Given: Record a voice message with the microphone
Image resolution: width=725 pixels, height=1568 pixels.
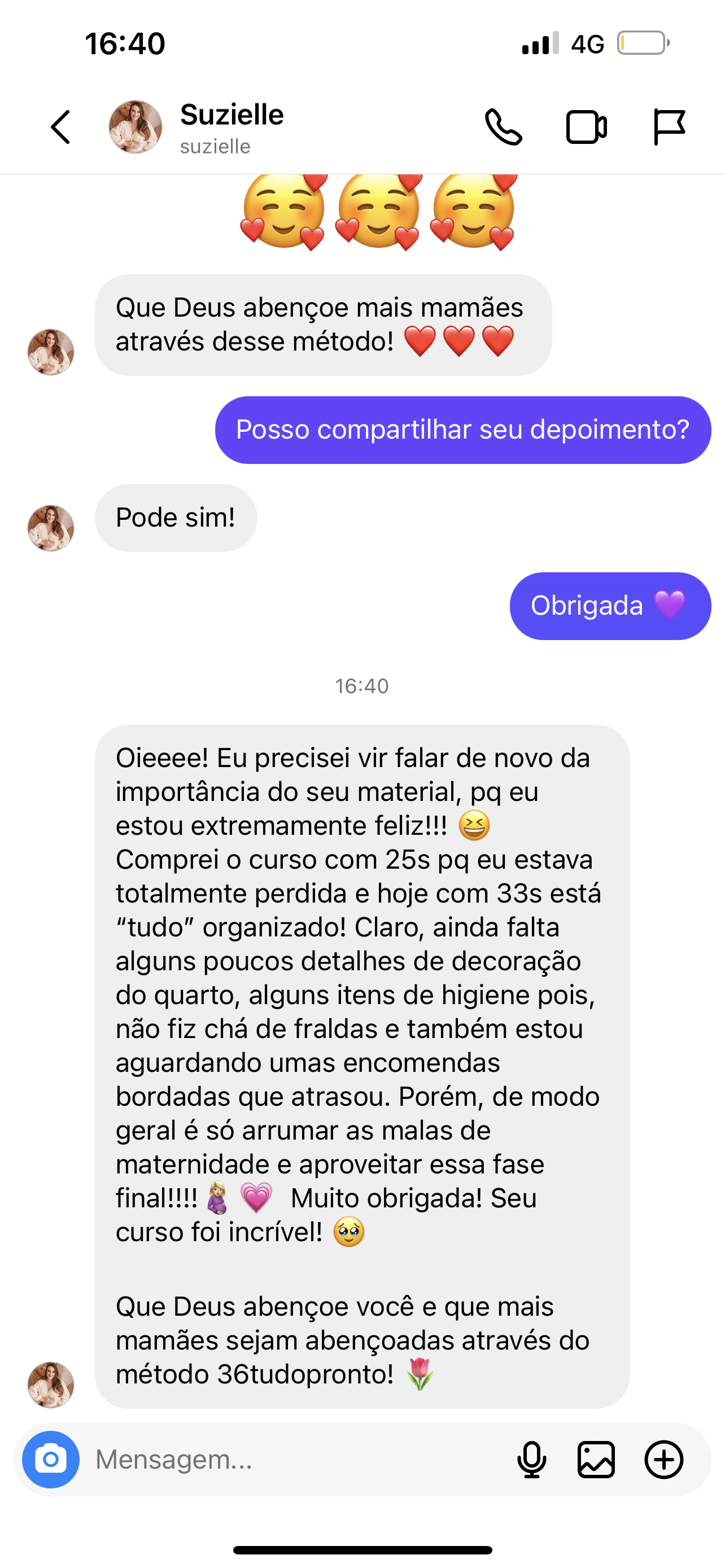Looking at the screenshot, I should 531,1459.
